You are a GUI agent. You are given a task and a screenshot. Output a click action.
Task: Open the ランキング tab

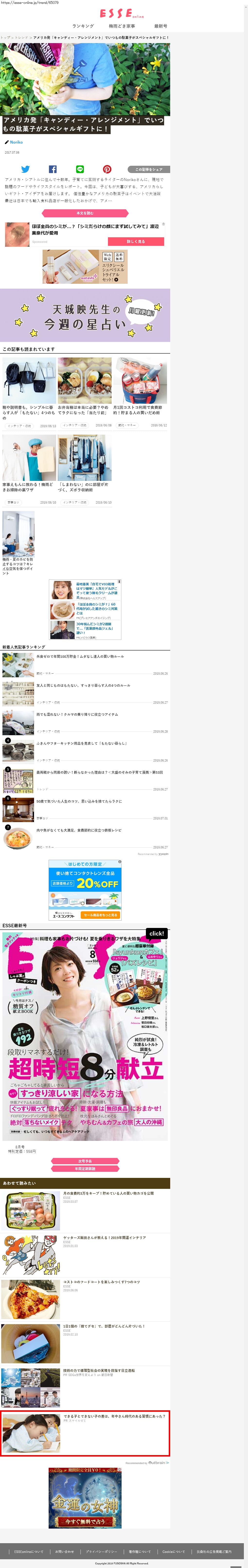point(83,26)
